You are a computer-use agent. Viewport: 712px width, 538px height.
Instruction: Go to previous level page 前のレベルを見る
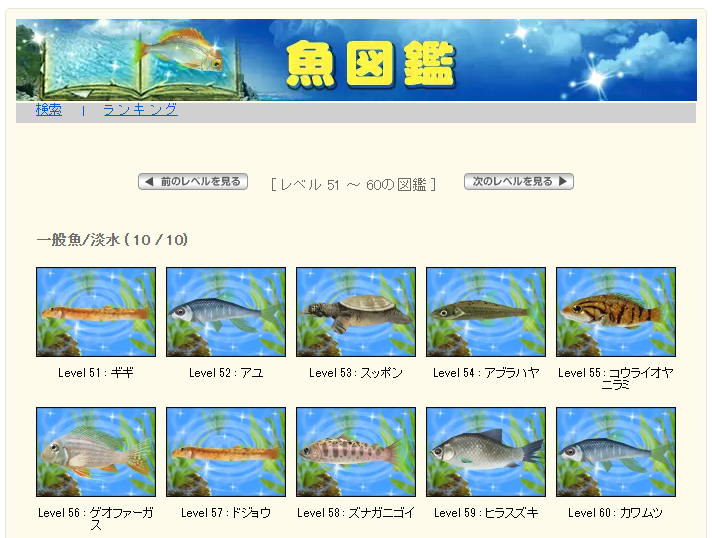(193, 182)
